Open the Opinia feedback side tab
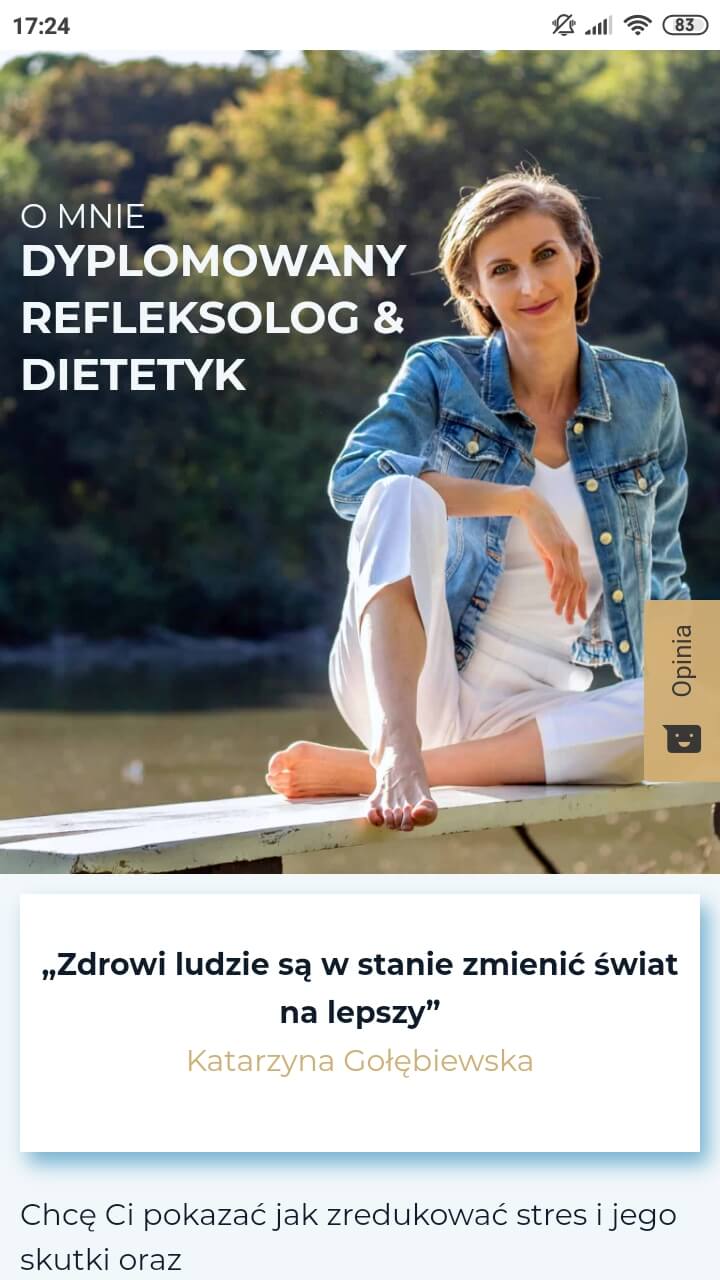720x1280 pixels. 682,690
